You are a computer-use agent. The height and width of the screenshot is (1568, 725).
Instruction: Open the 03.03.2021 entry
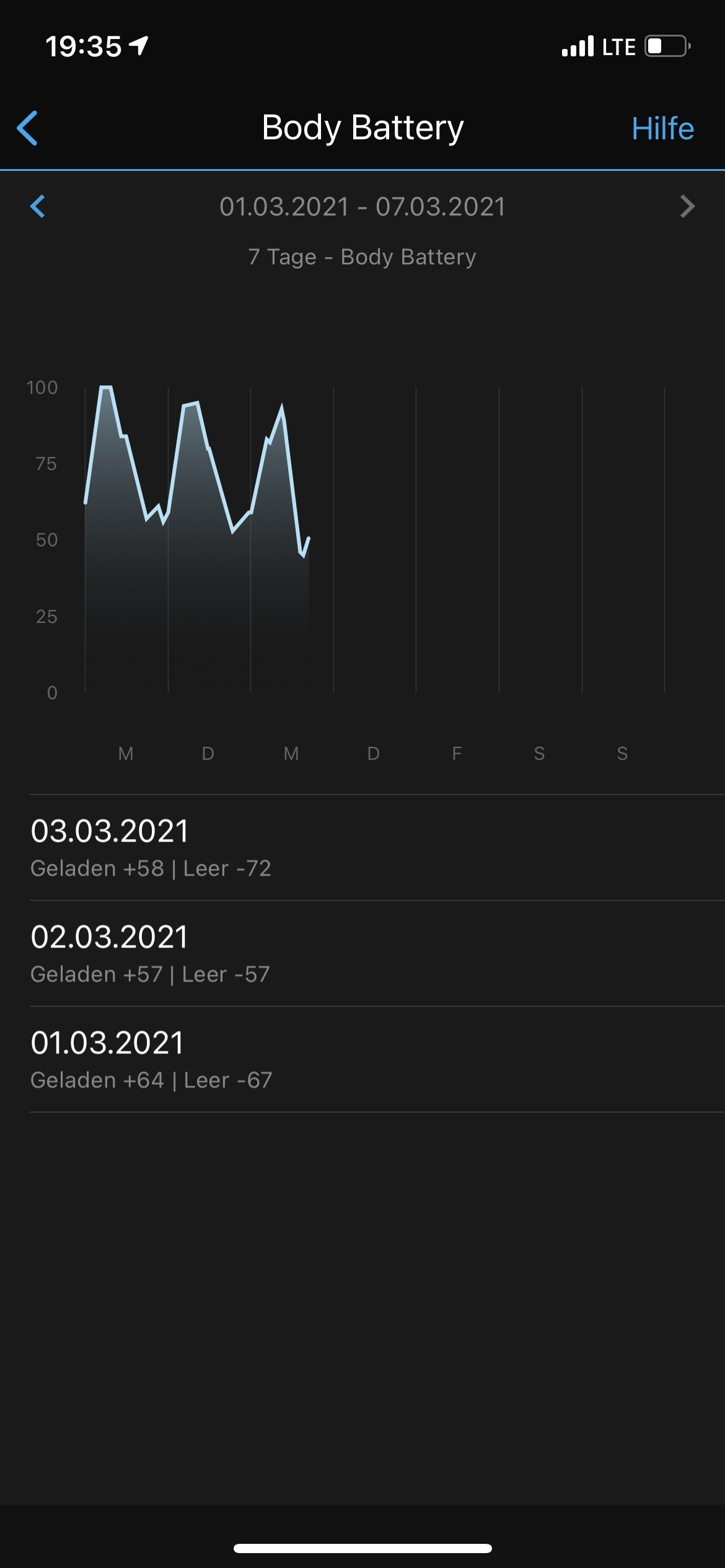click(x=377, y=847)
